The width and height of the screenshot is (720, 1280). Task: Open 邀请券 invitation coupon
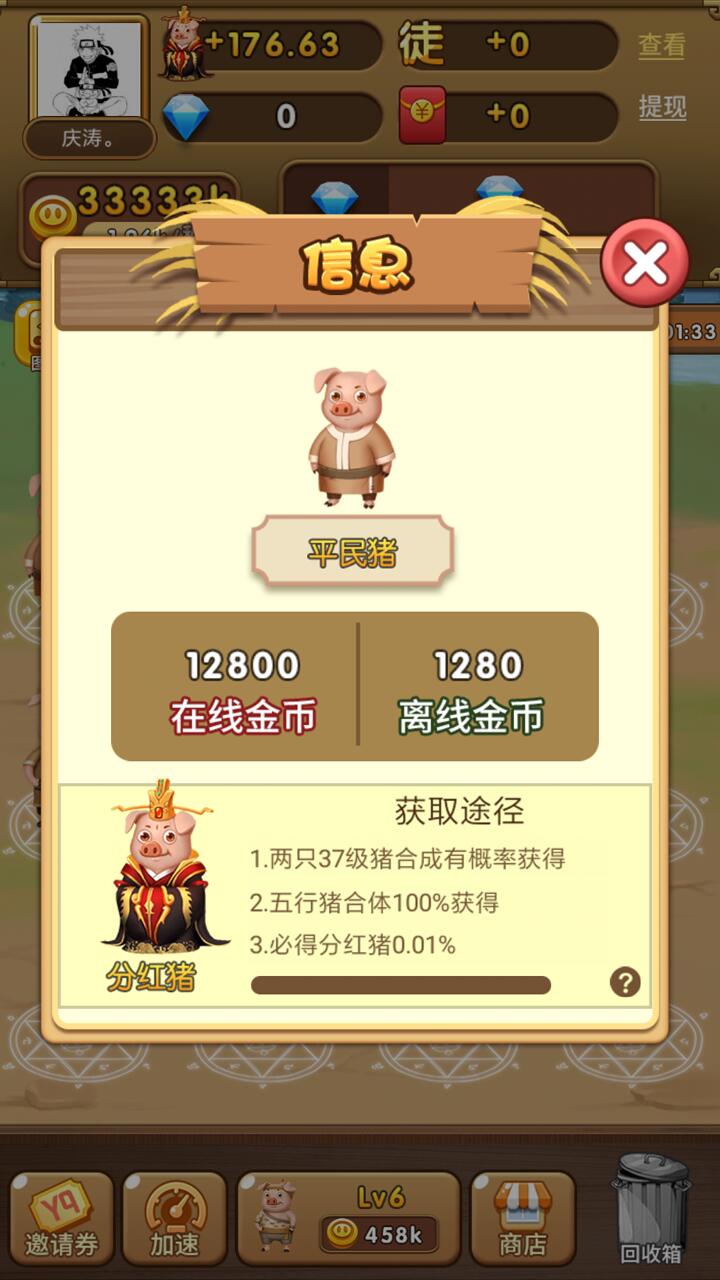pos(62,1218)
